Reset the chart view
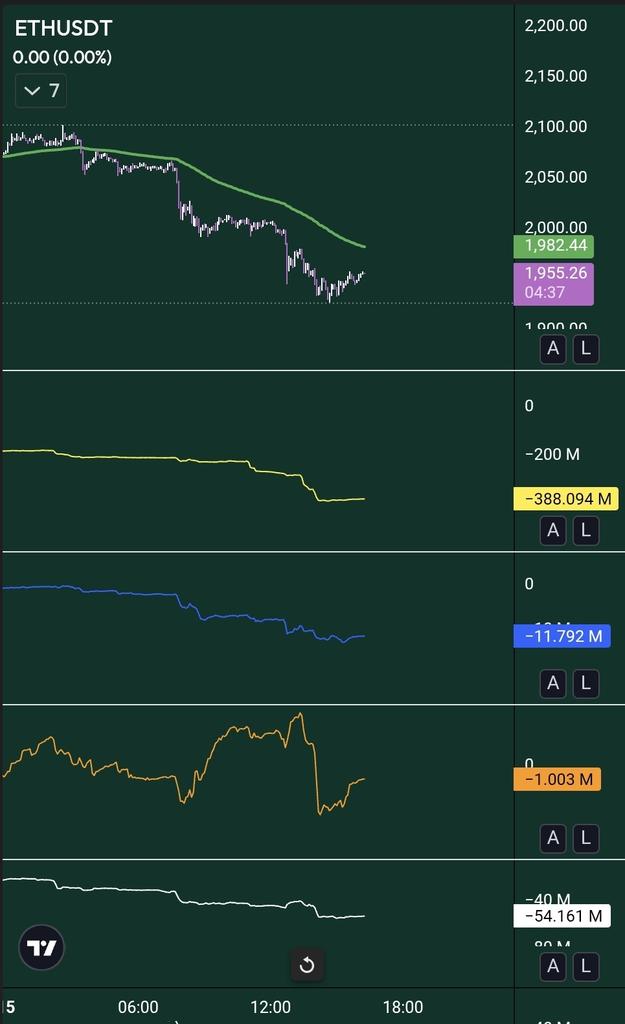 point(307,965)
